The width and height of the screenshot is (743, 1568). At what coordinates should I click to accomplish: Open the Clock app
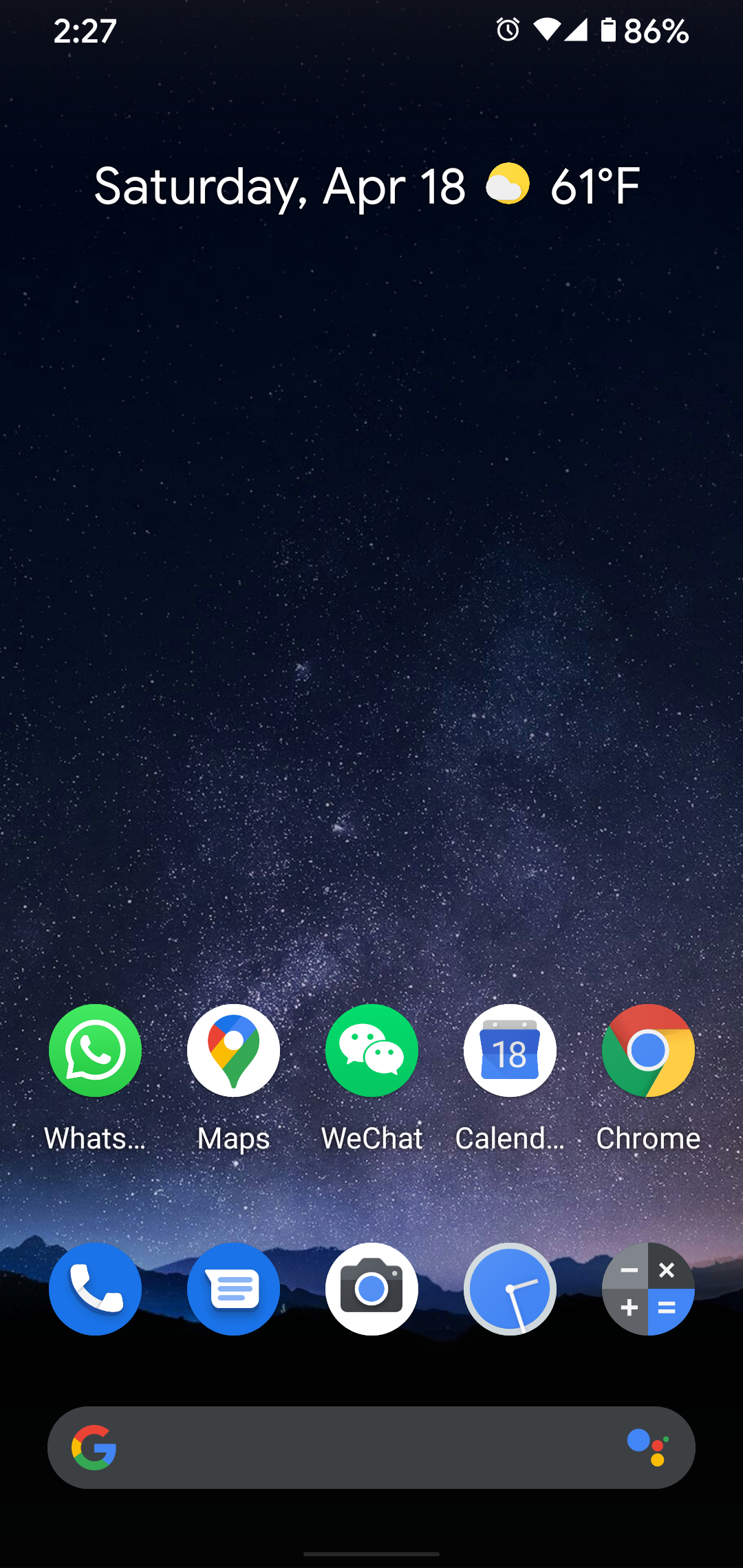click(x=510, y=1289)
